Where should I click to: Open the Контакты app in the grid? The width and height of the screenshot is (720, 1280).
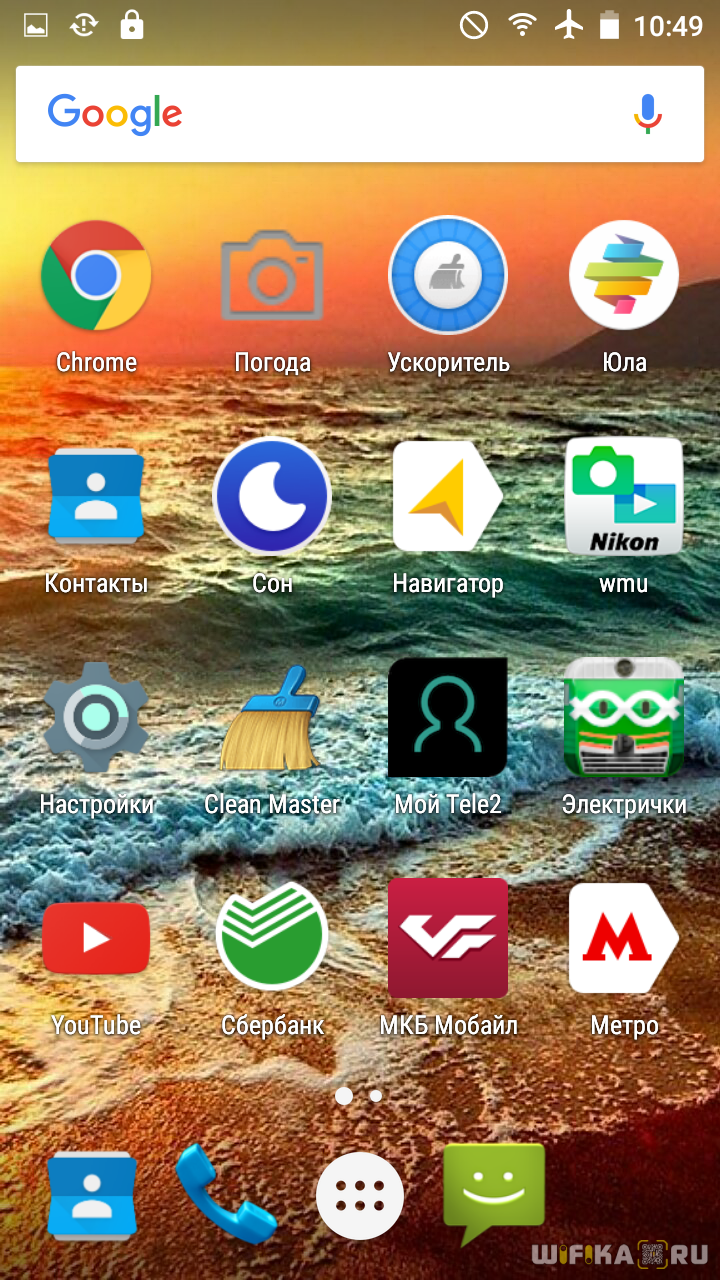coord(96,497)
